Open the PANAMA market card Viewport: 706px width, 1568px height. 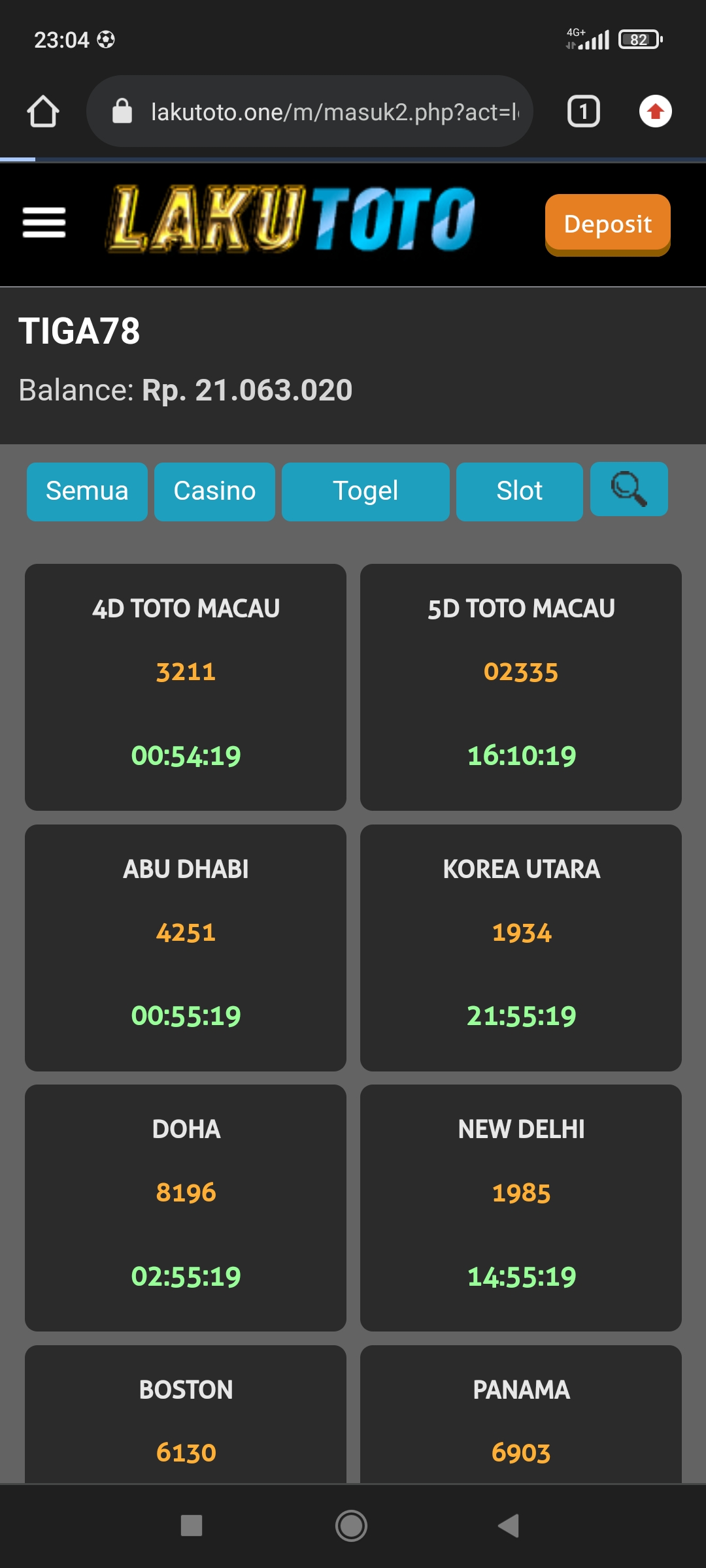click(521, 1414)
